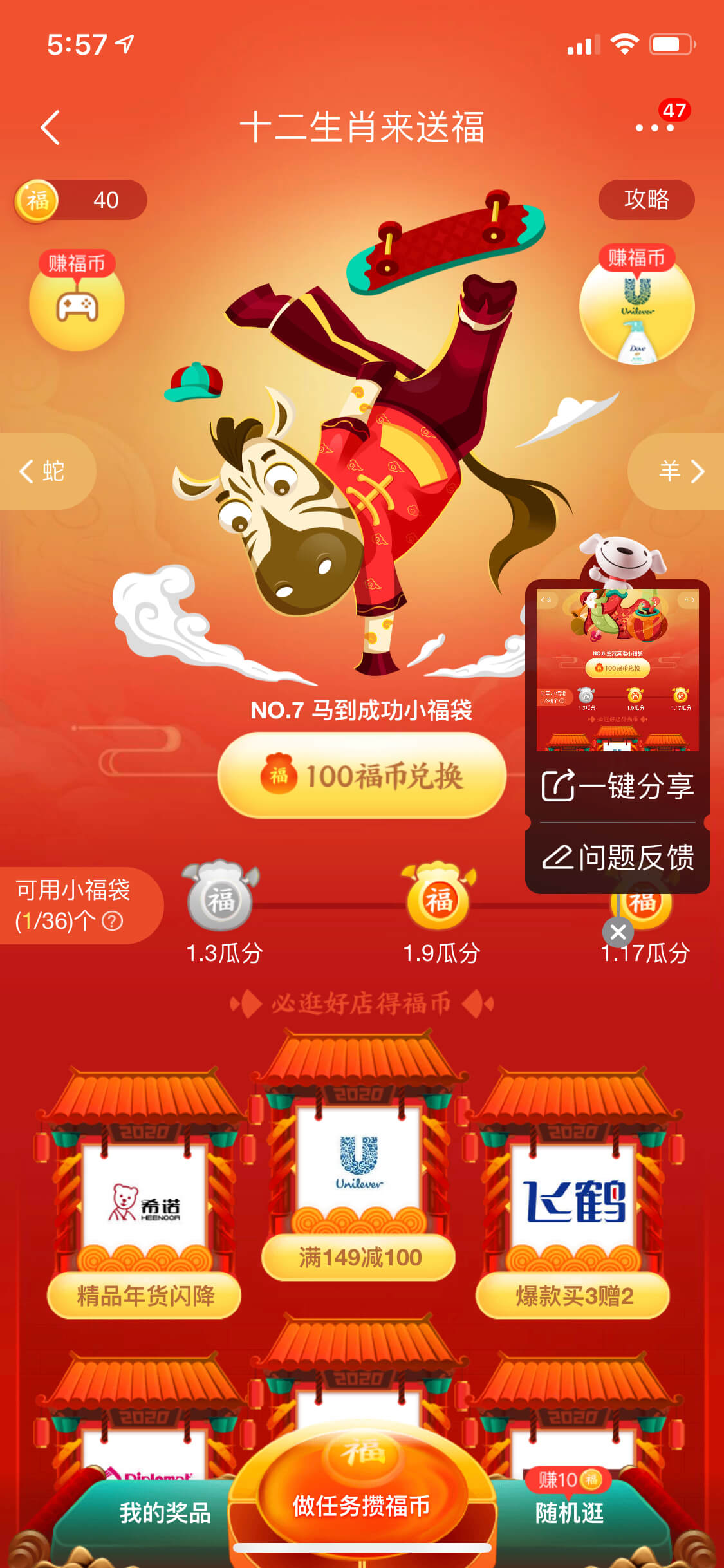724x1568 pixels.
Task: Open the 攻略 strategy guide
Action: pos(646,200)
